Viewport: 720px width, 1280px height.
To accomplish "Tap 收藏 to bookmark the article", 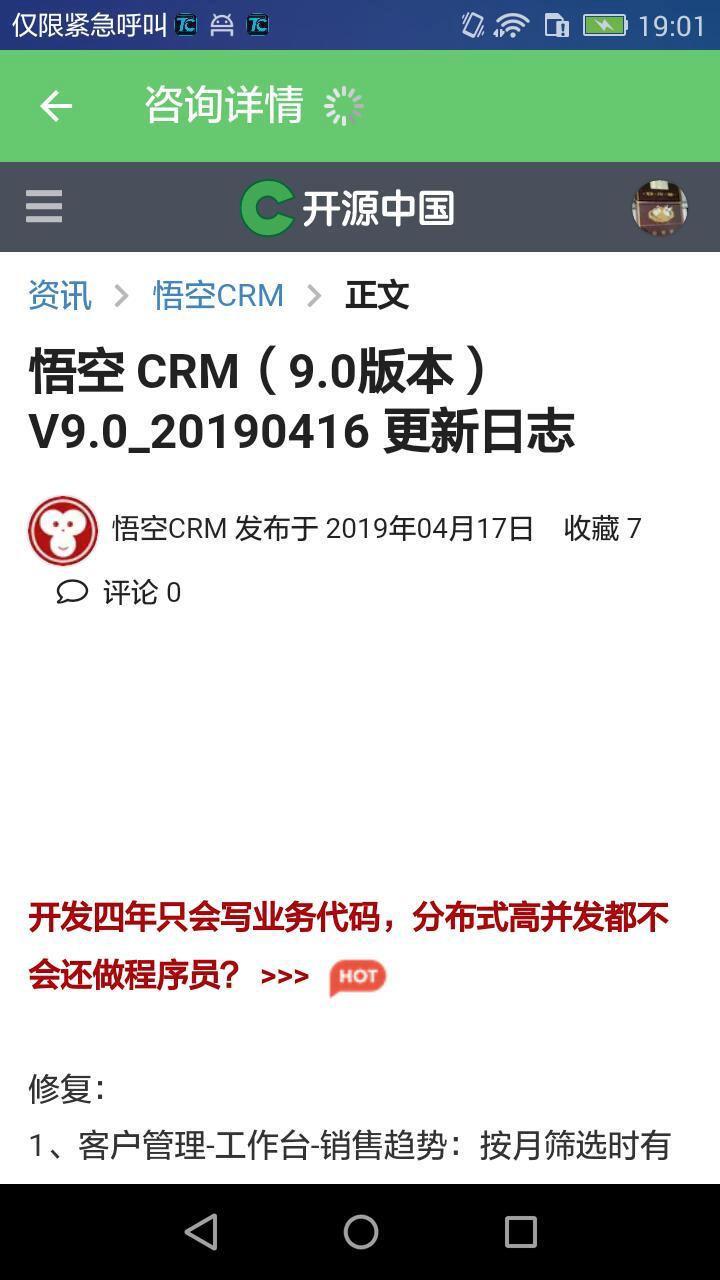I will 602,528.
